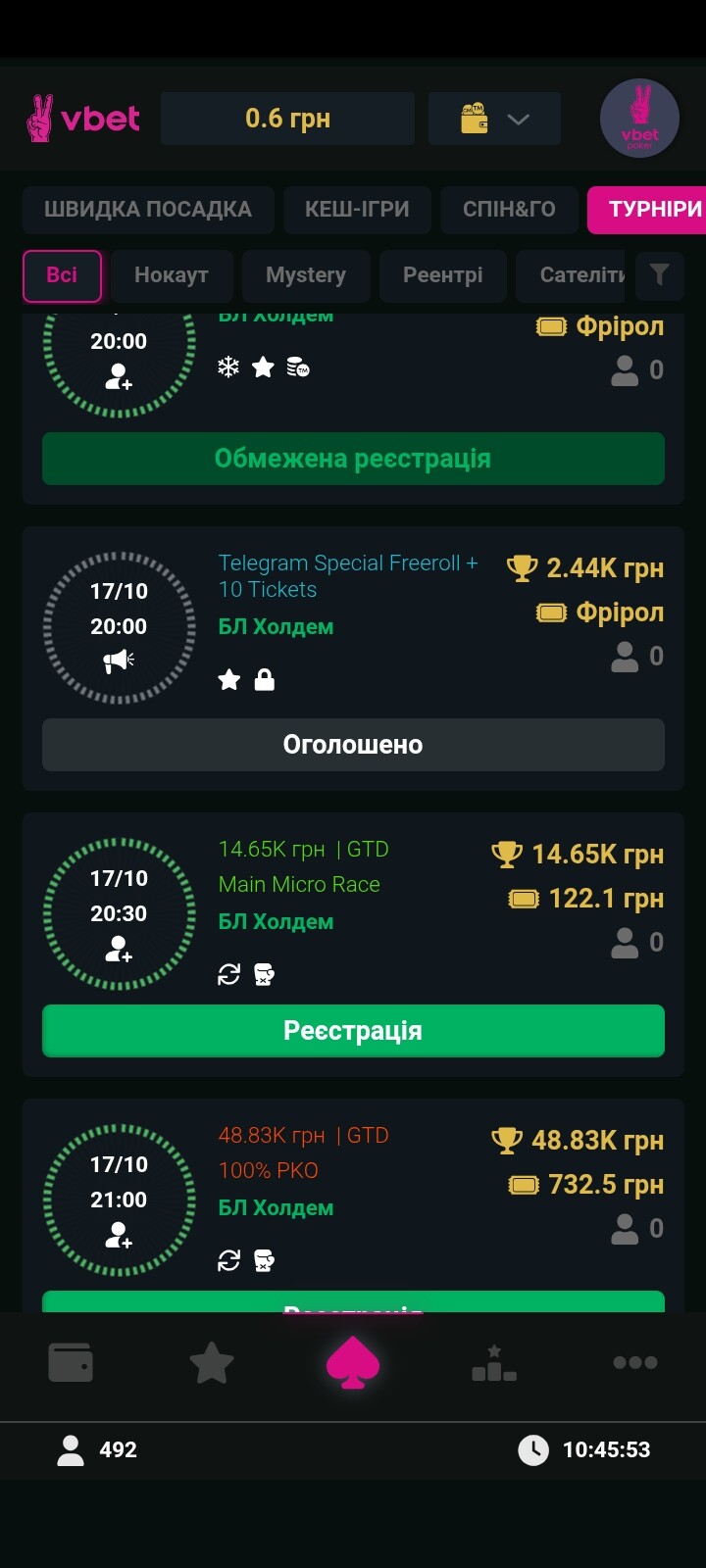The height and width of the screenshot is (1568, 706).
Task: Open the favorites star tab
Action: (x=212, y=1362)
